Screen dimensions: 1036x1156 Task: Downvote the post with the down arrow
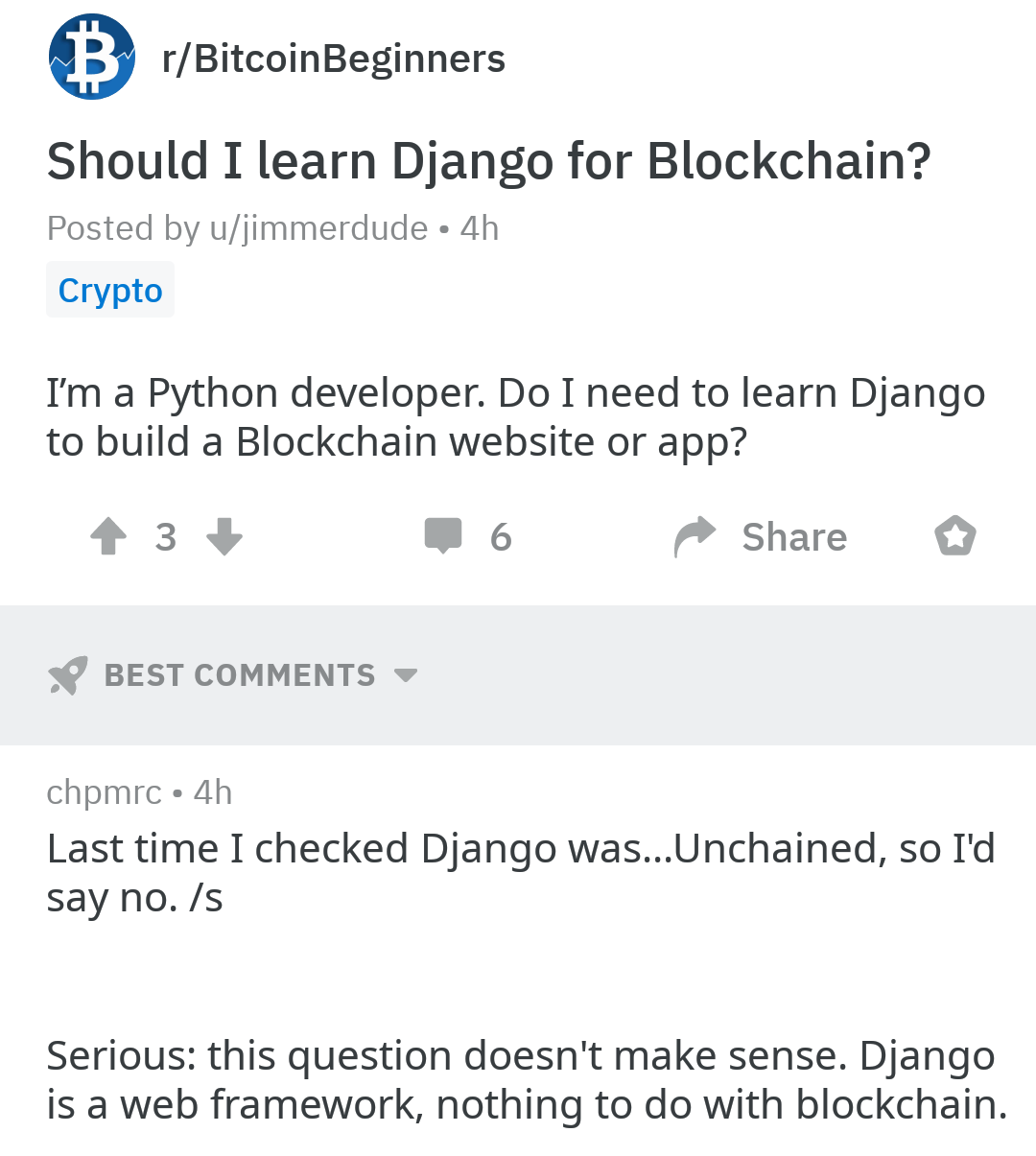click(224, 538)
